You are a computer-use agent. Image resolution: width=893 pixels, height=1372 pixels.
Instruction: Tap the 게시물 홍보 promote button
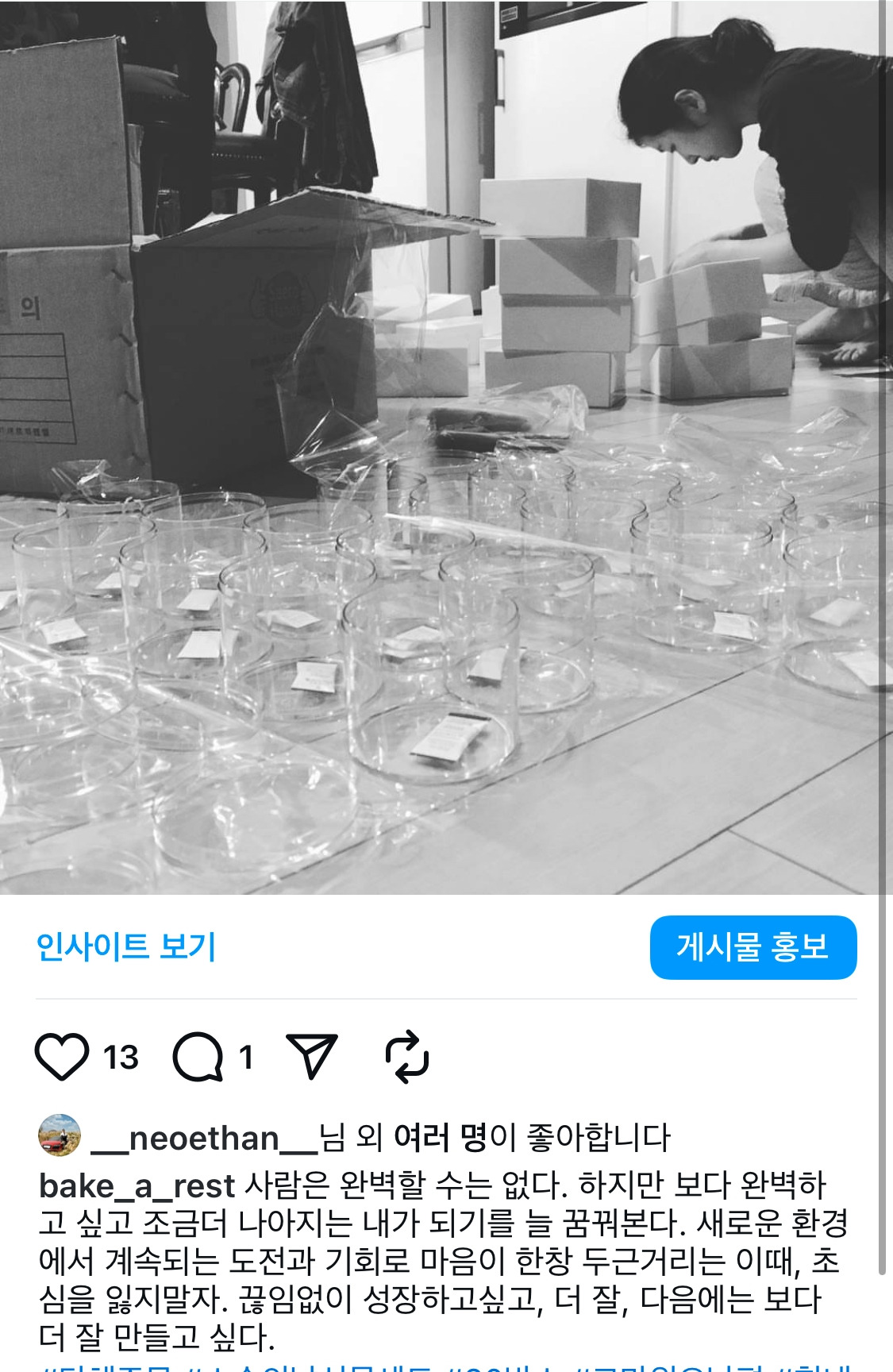tap(753, 945)
